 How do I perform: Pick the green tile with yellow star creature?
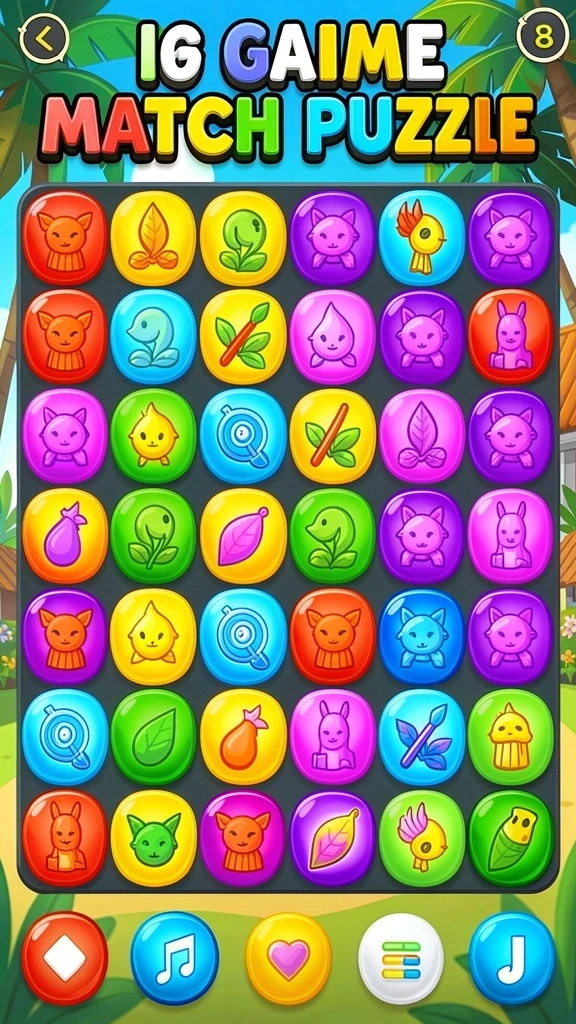153,436
